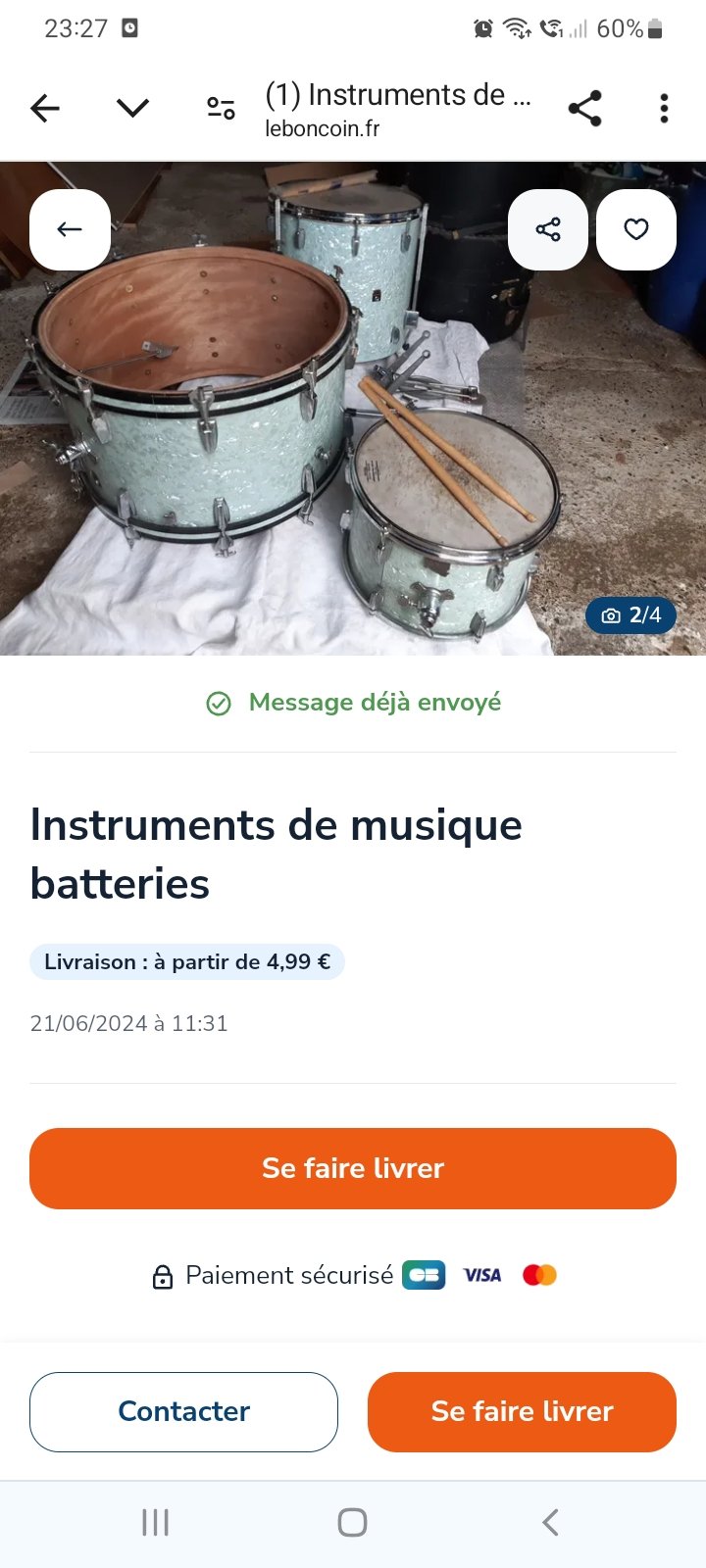Minimize the browser tab with the chevron
This screenshot has width=706, height=1568.
click(132, 108)
